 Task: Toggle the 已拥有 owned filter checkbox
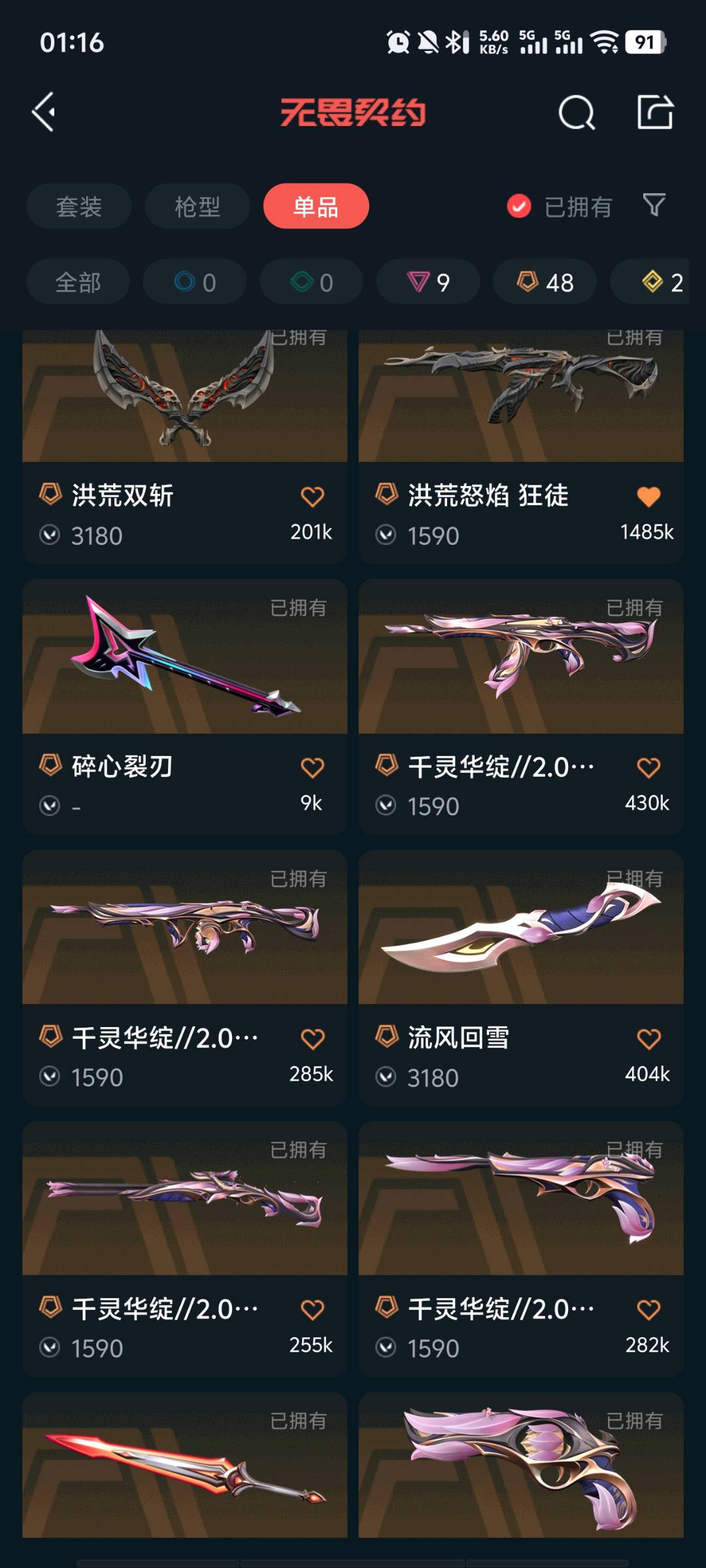point(519,206)
